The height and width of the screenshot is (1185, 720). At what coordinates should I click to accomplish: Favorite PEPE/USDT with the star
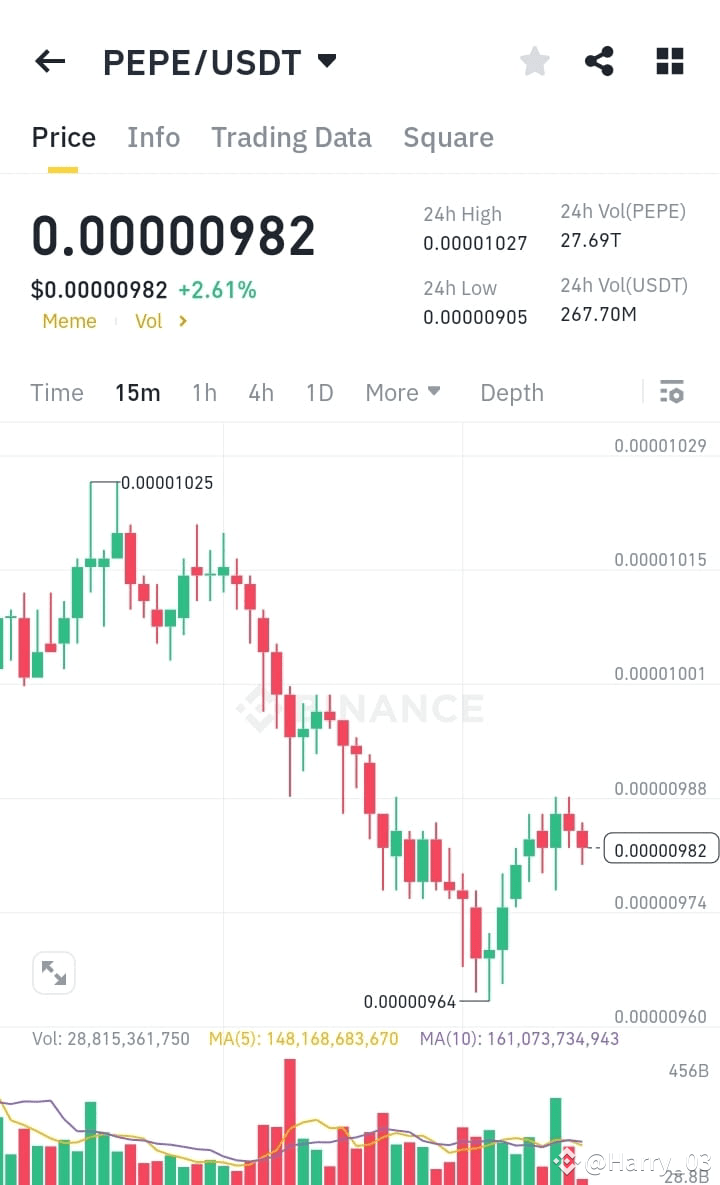click(x=534, y=61)
